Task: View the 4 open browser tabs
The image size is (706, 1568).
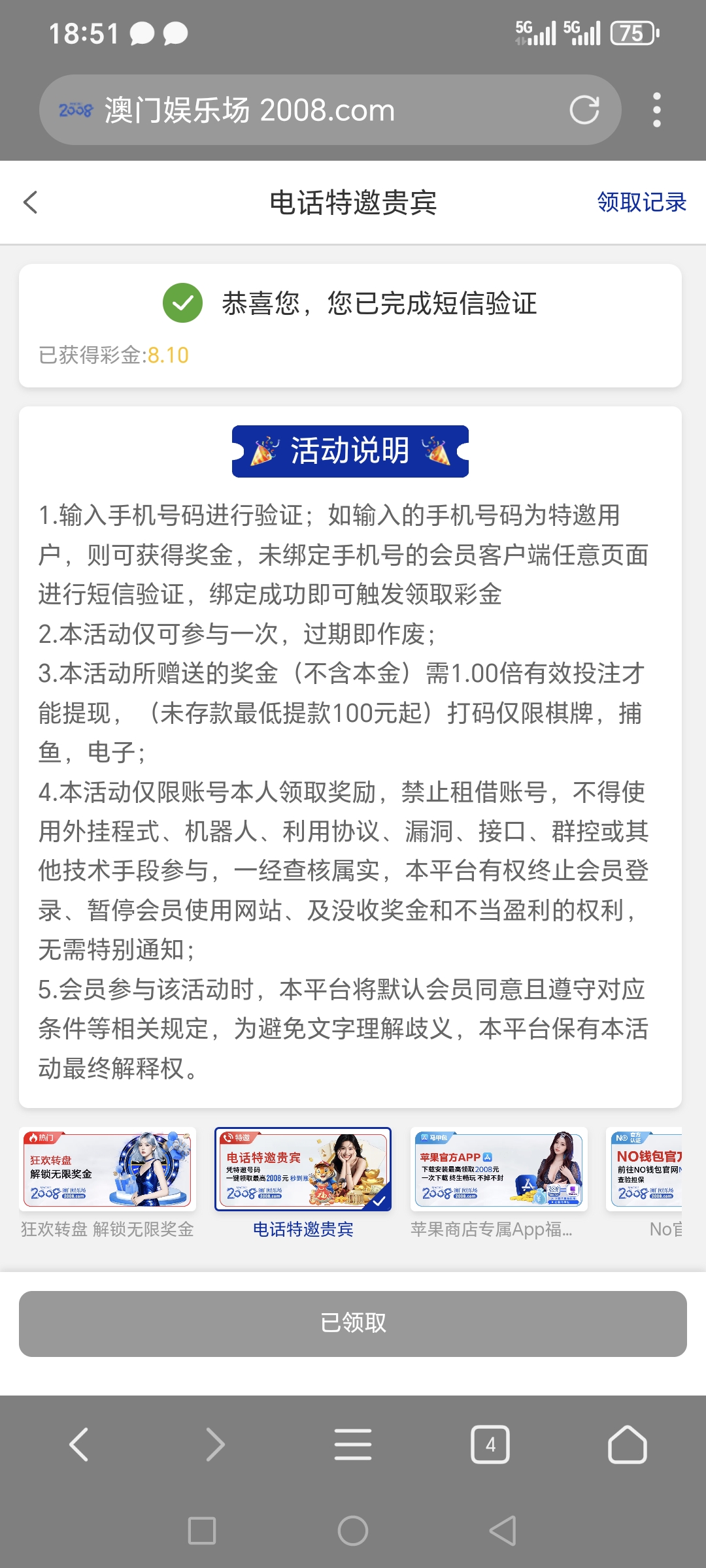Action: pos(490,1444)
